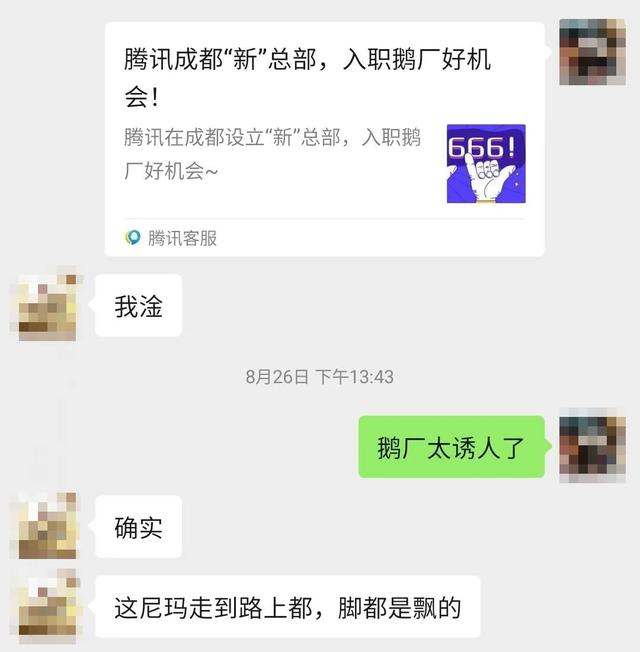Image resolution: width=640 pixels, height=652 pixels.
Task: Open avatar next to 这尼玛走到路上都 message
Action: (x=44, y=606)
